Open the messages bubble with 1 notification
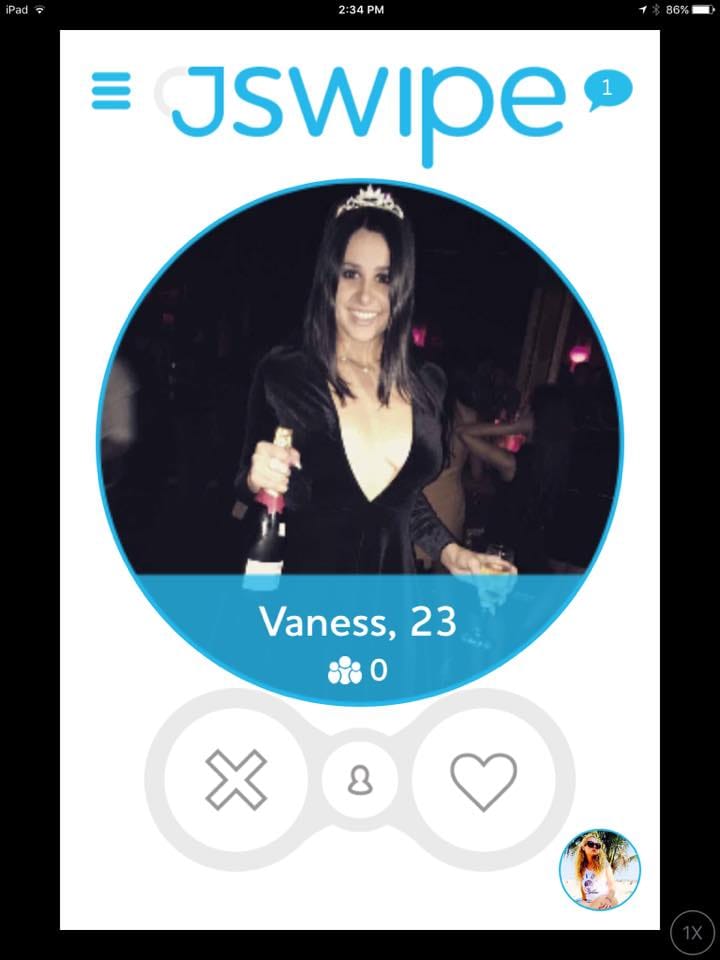Image resolution: width=720 pixels, height=960 pixels. (607, 91)
